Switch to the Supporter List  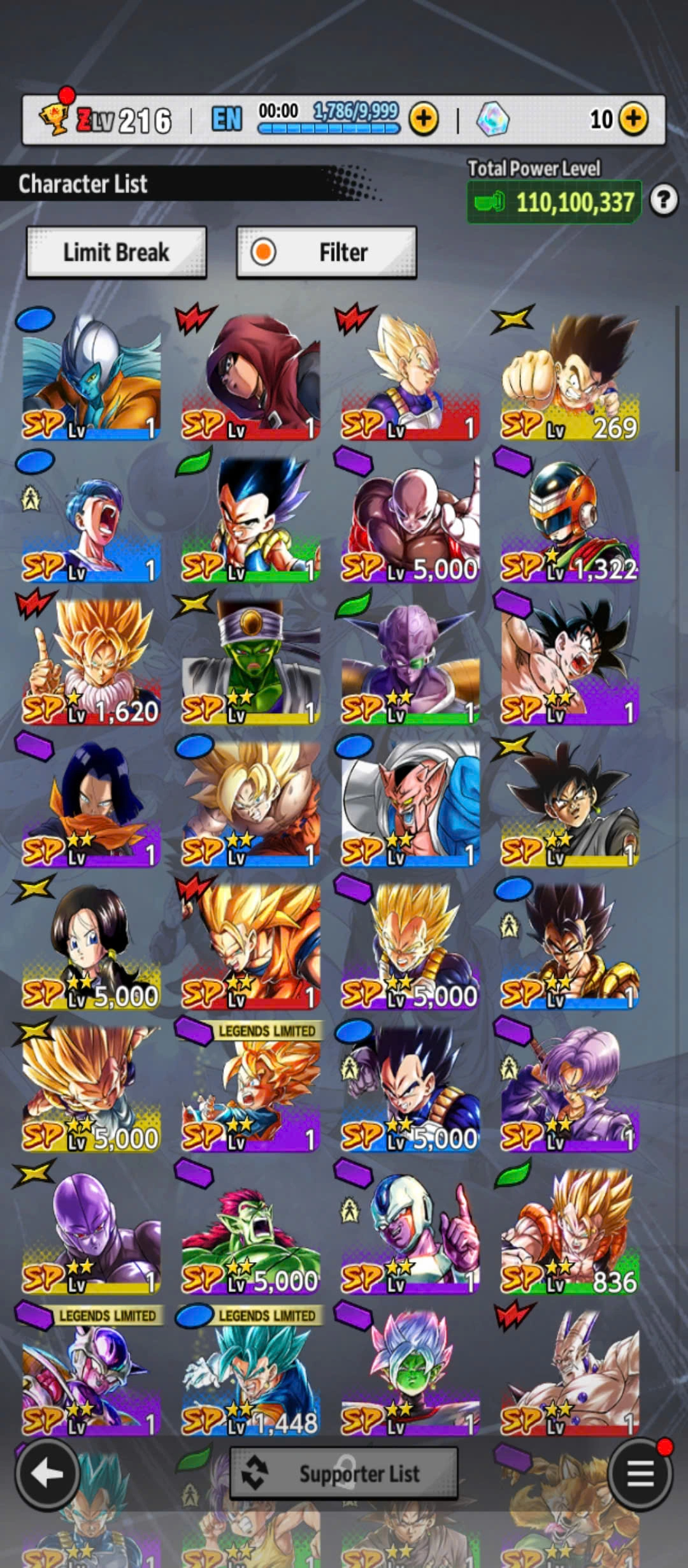point(344,1473)
